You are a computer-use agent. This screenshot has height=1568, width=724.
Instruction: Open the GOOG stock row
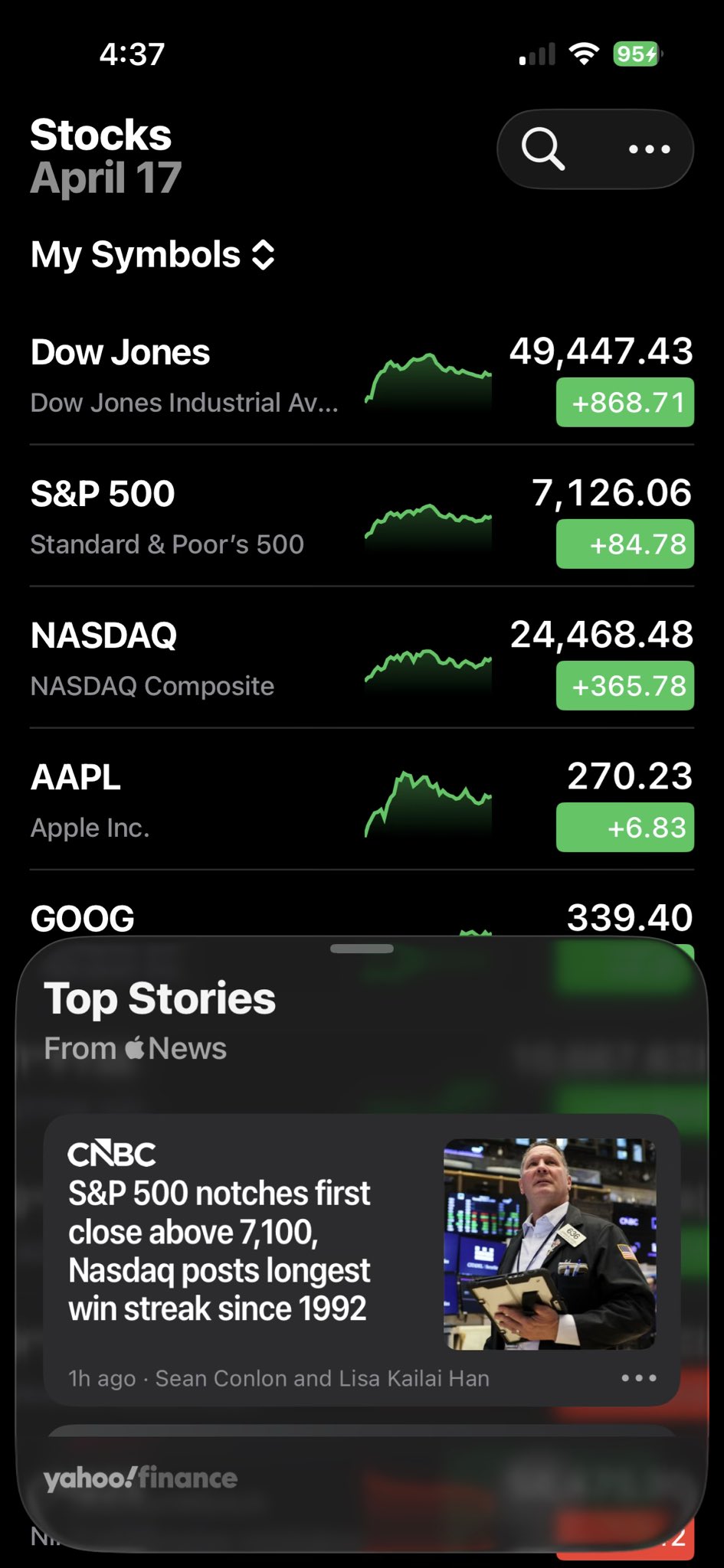tap(83, 918)
